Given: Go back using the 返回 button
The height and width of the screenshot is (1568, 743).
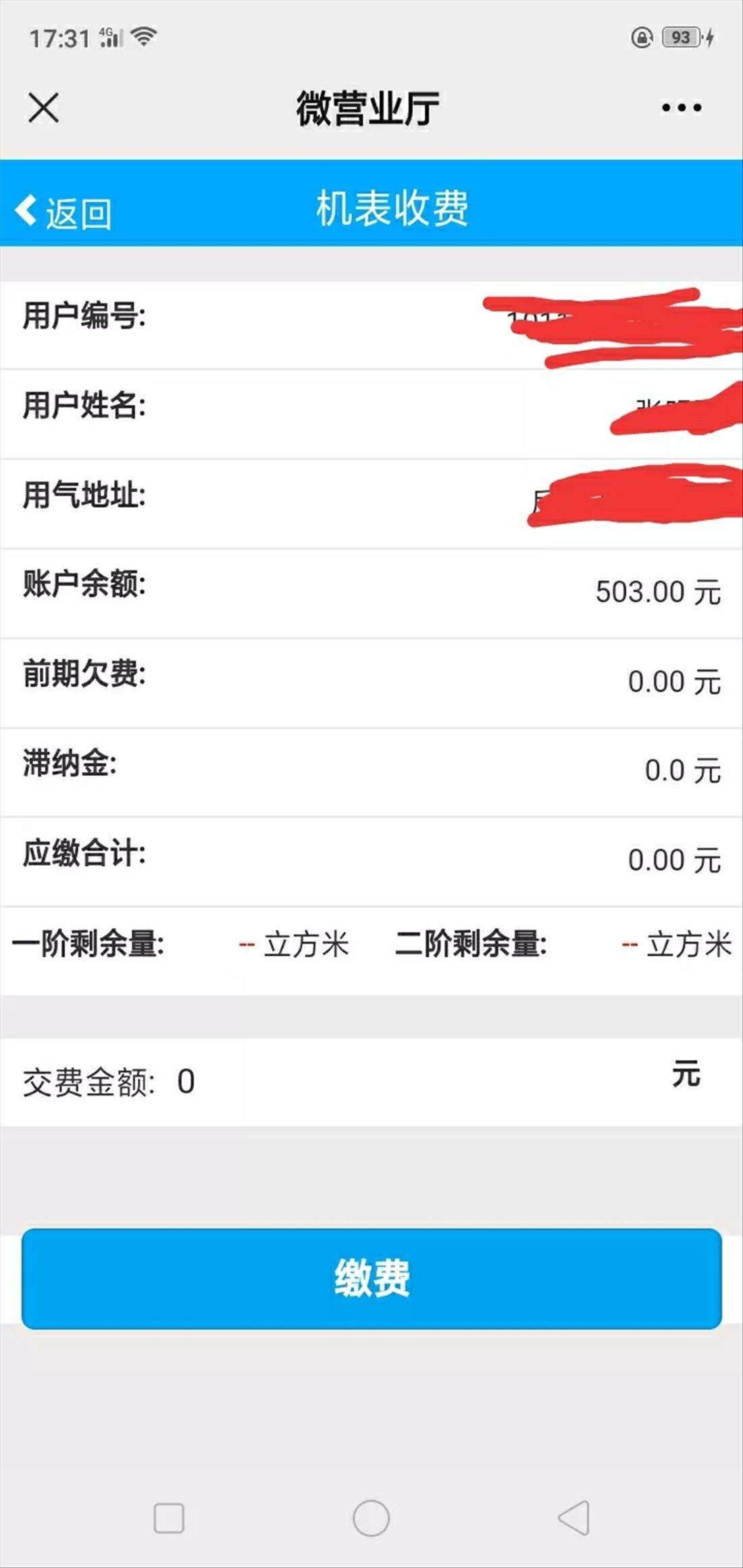Looking at the screenshot, I should coord(63,212).
